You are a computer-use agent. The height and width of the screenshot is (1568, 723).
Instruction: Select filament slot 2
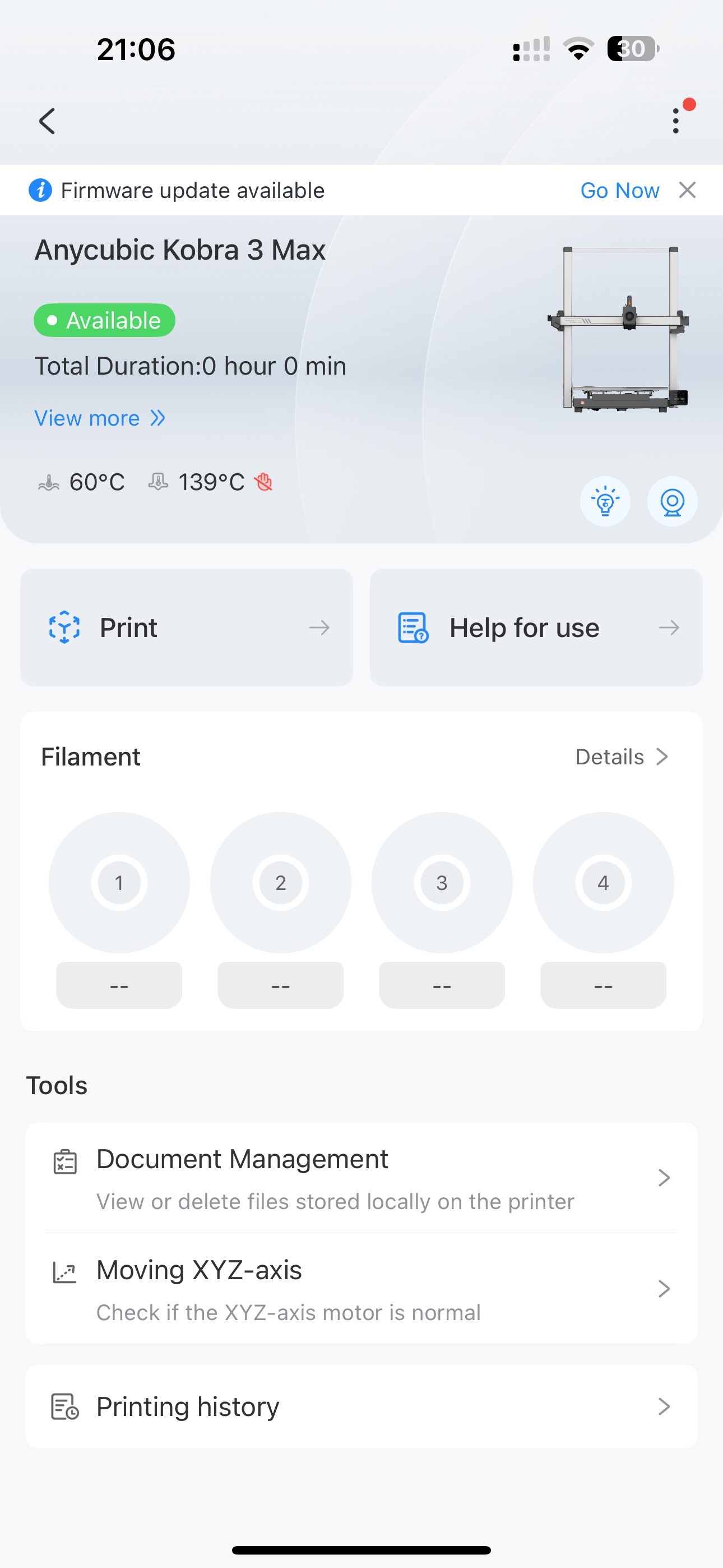(x=281, y=883)
